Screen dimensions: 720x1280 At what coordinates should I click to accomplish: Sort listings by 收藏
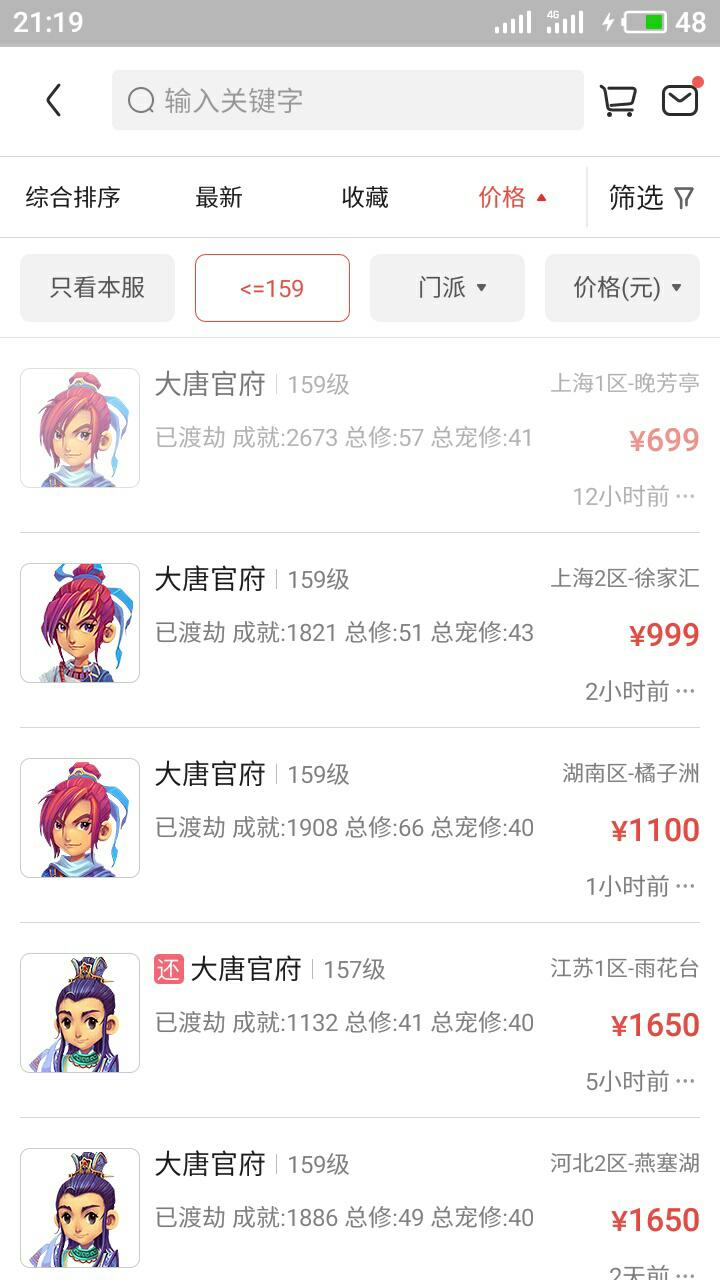[365, 198]
